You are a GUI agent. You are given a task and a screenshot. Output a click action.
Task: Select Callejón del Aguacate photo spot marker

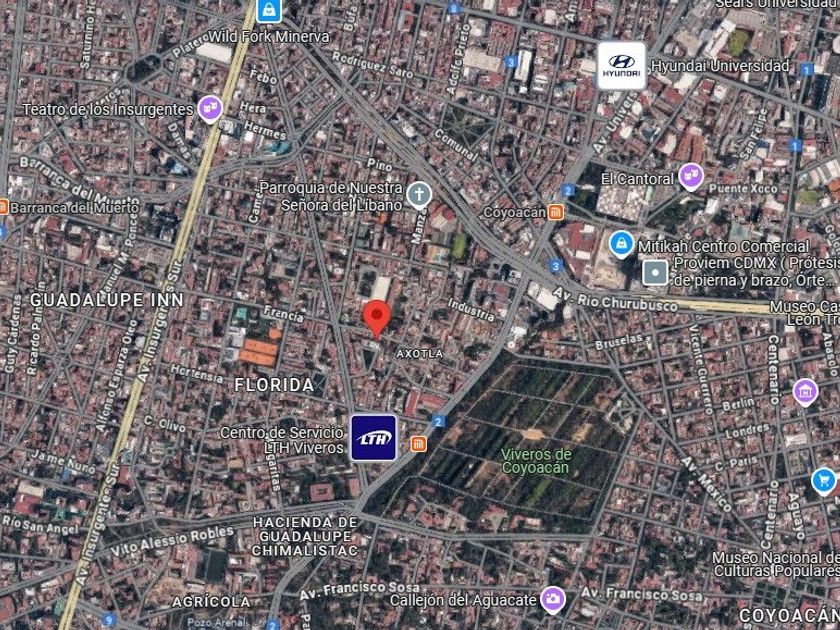[x=552, y=599]
